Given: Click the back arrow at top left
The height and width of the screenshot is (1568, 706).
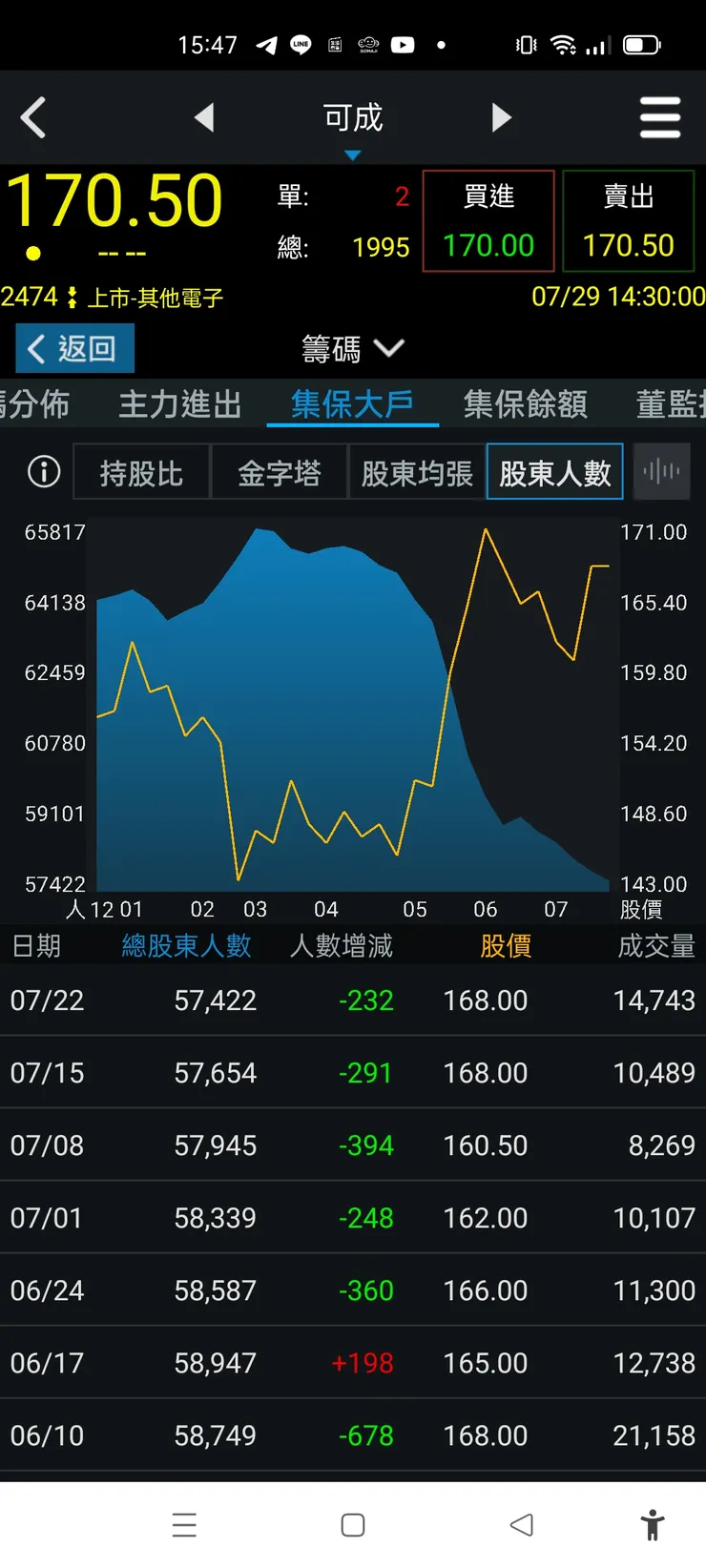Looking at the screenshot, I should [x=34, y=116].
